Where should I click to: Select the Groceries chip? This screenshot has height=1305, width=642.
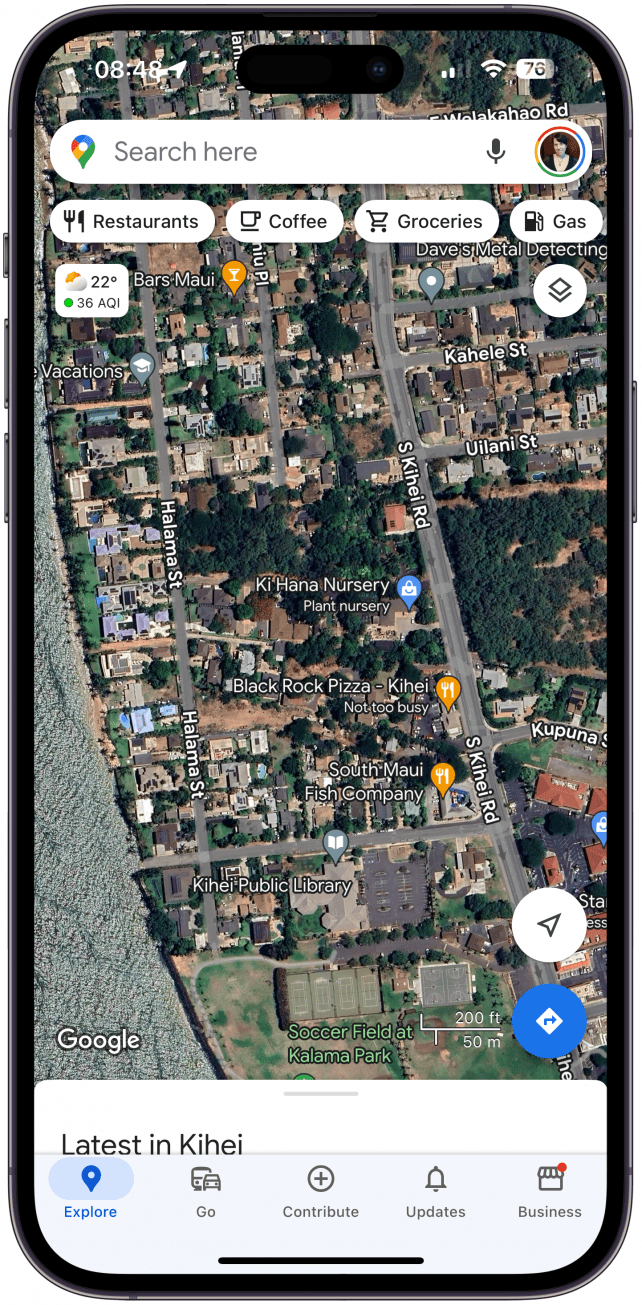click(425, 222)
